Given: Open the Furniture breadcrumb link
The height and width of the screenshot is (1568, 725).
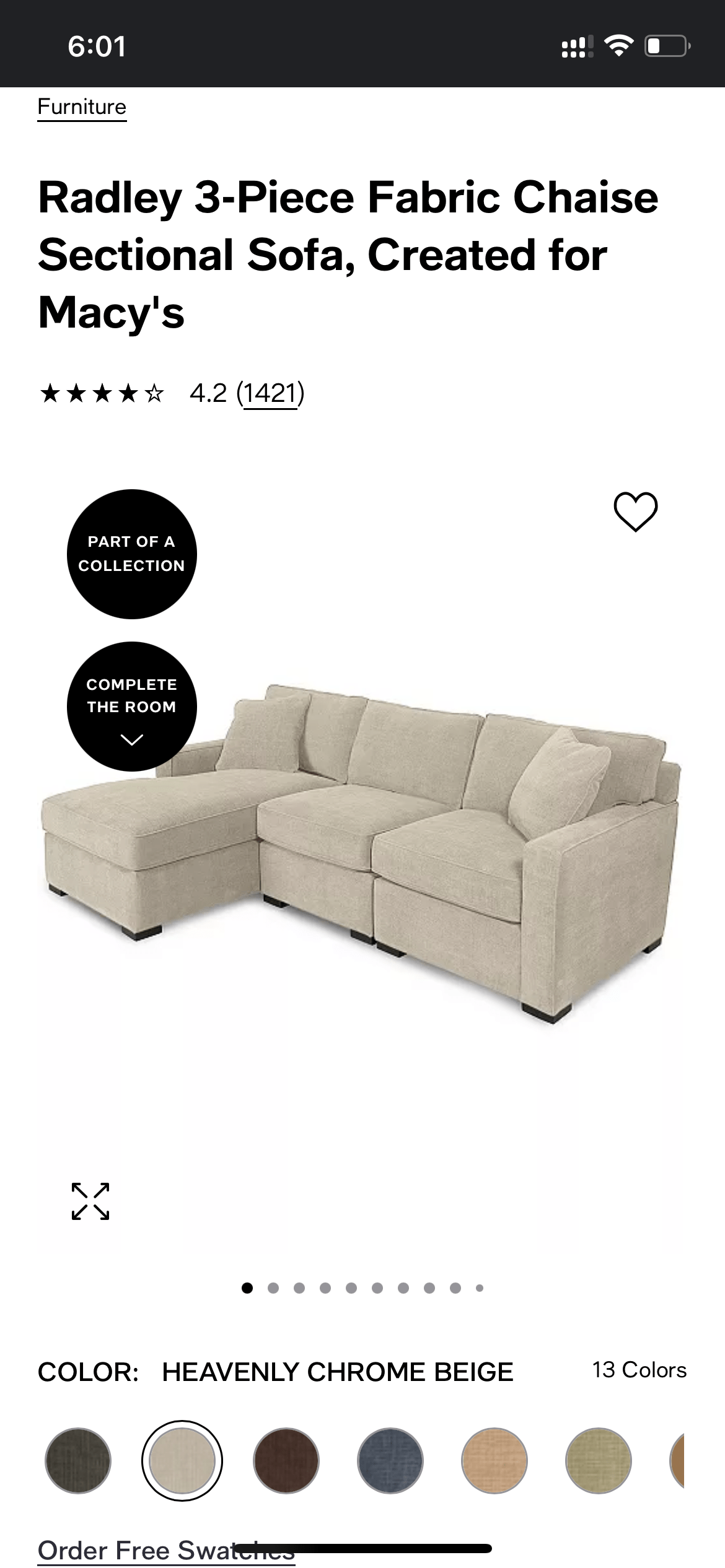Looking at the screenshot, I should coord(82,107).
